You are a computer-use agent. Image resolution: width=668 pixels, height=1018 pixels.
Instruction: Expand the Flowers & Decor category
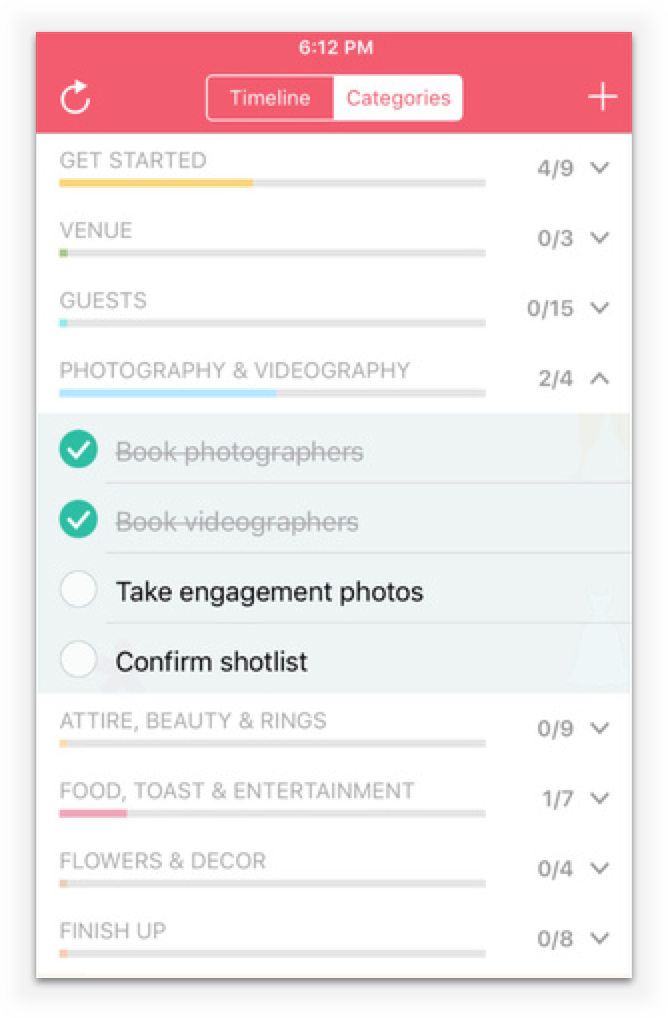599,868
